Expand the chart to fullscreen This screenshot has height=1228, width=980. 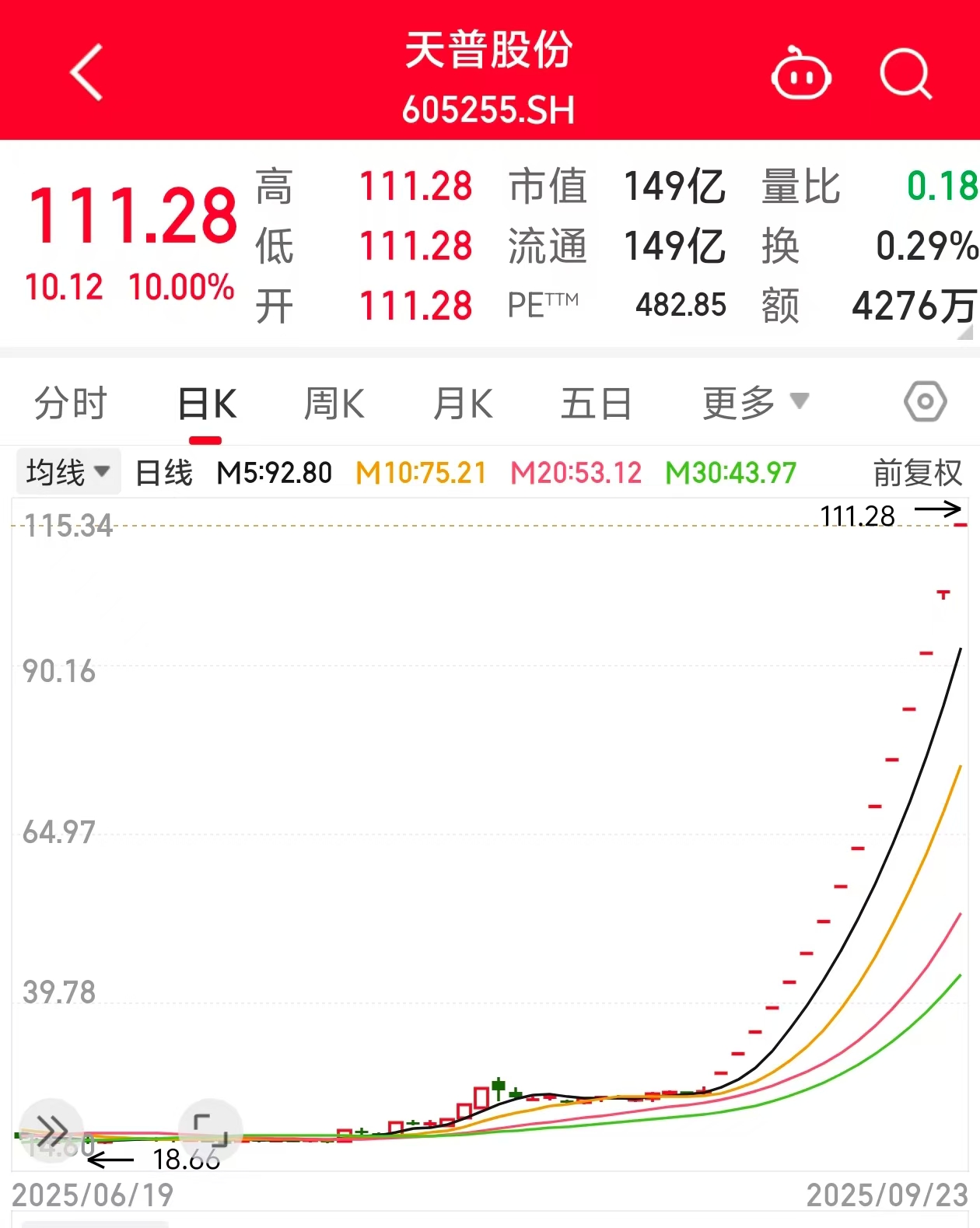pos(210,1130)
